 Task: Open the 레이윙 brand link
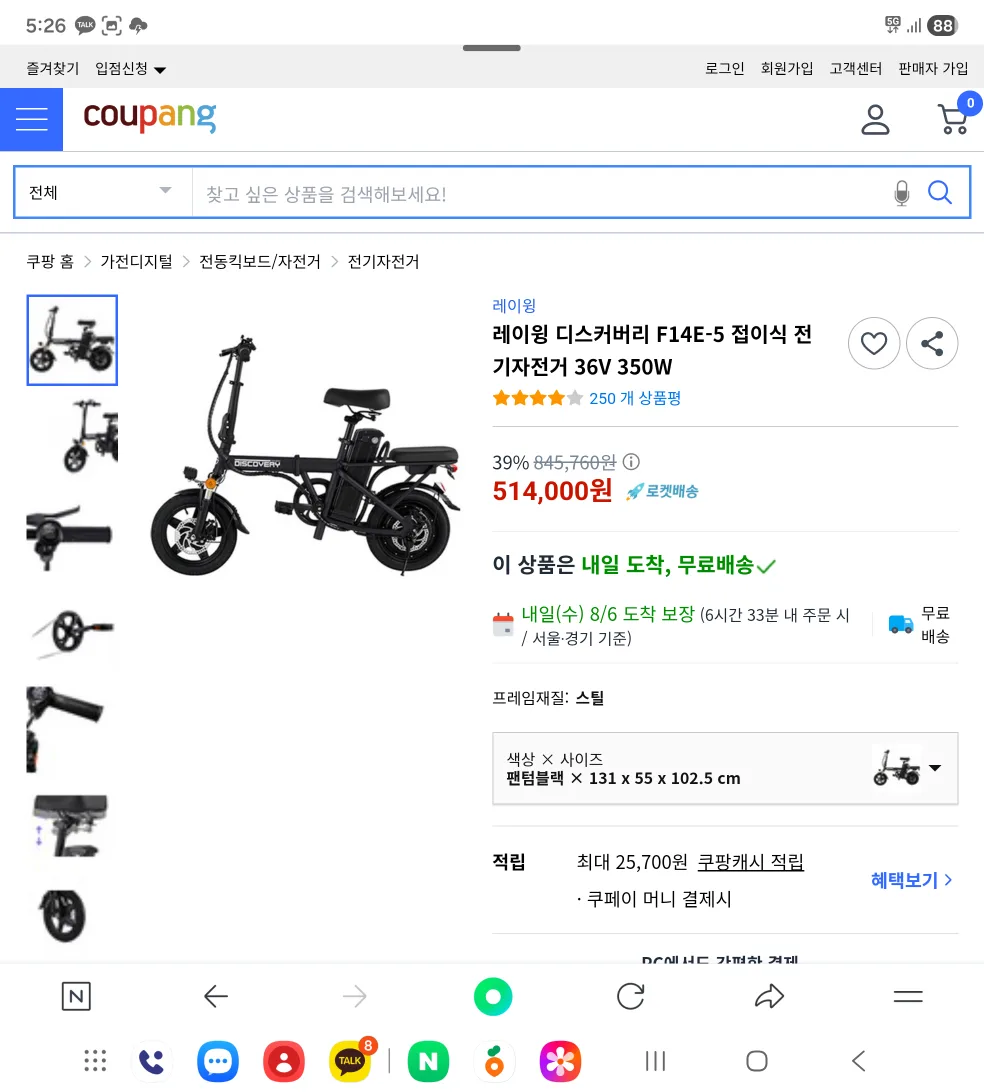point(514,306)
